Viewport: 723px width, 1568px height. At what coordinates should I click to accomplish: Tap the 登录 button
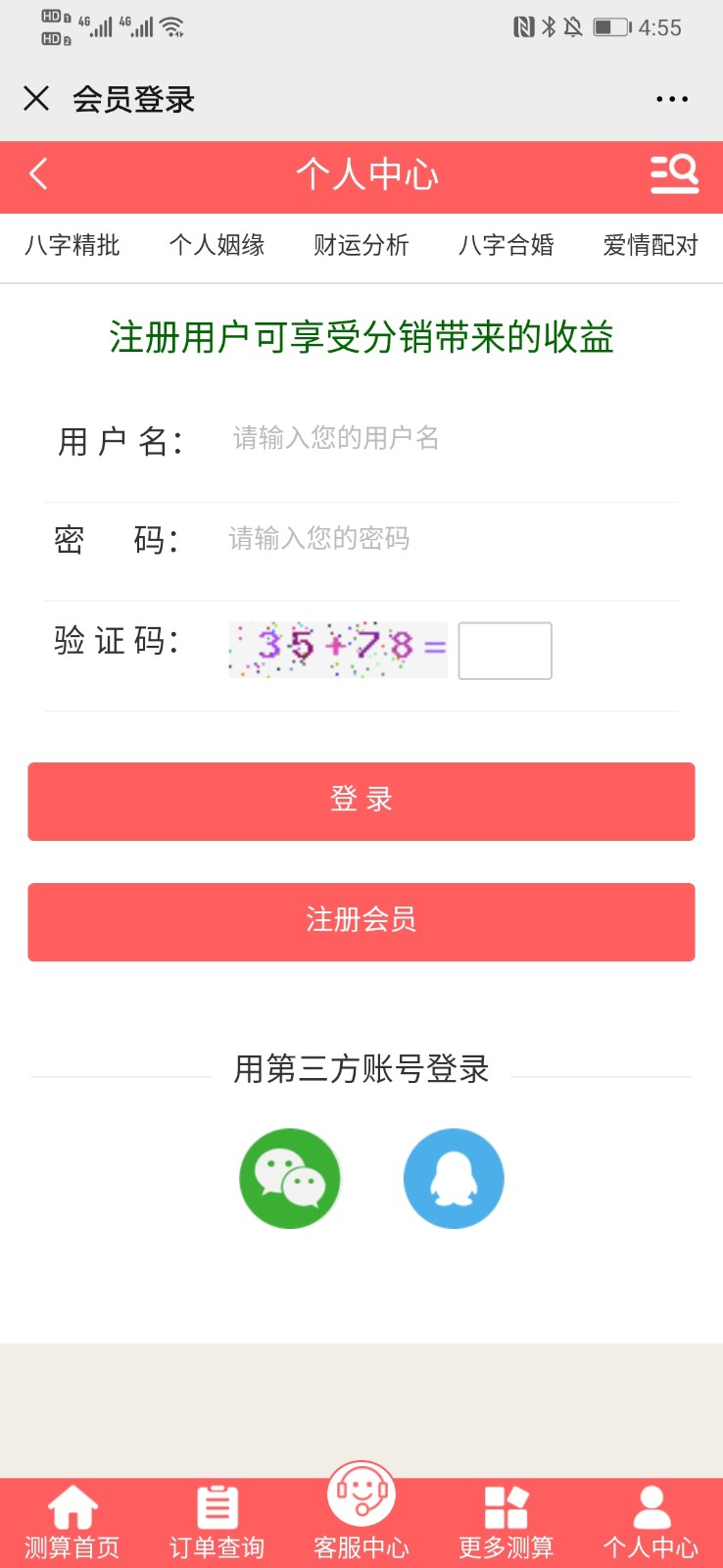[361, 802]
